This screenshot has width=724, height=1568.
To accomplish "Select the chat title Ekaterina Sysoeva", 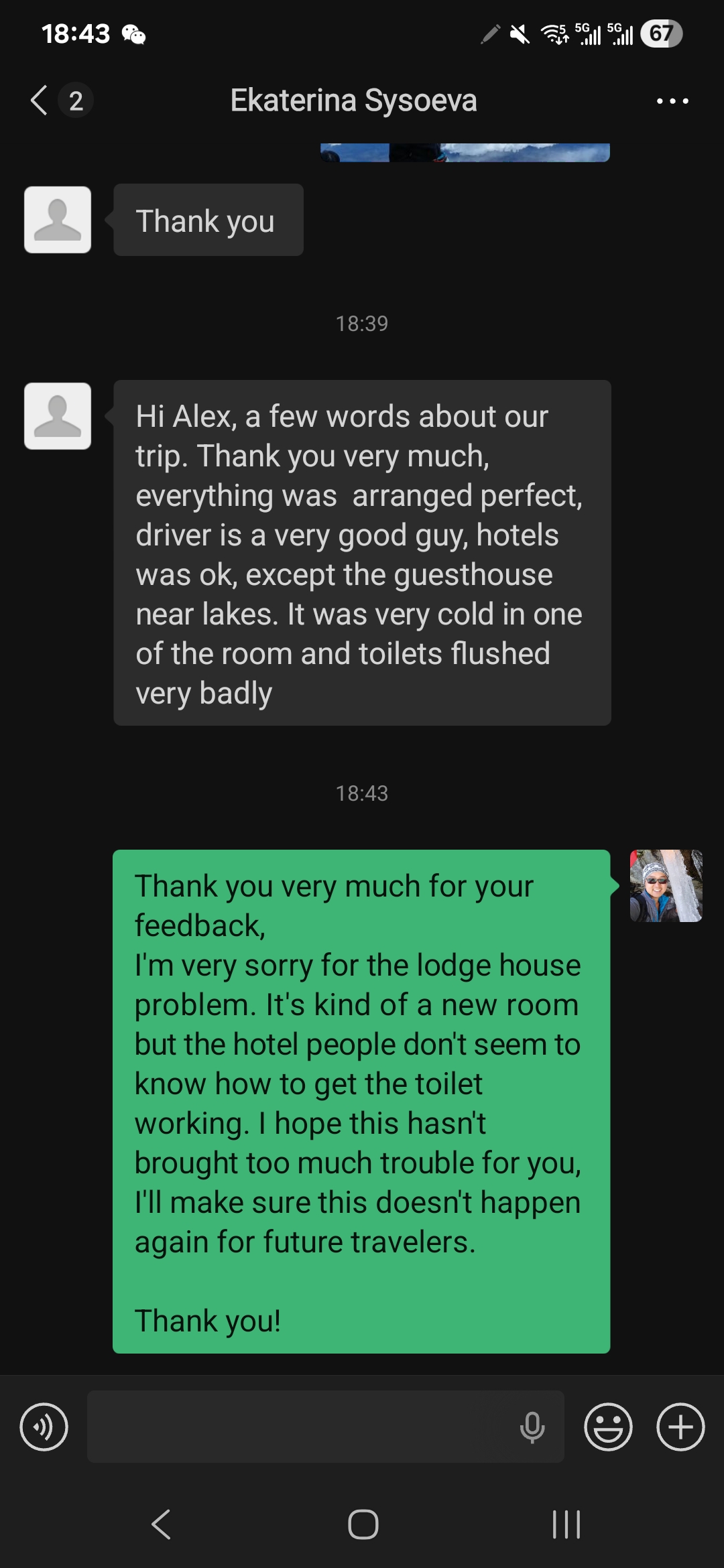I will [354, 101].
